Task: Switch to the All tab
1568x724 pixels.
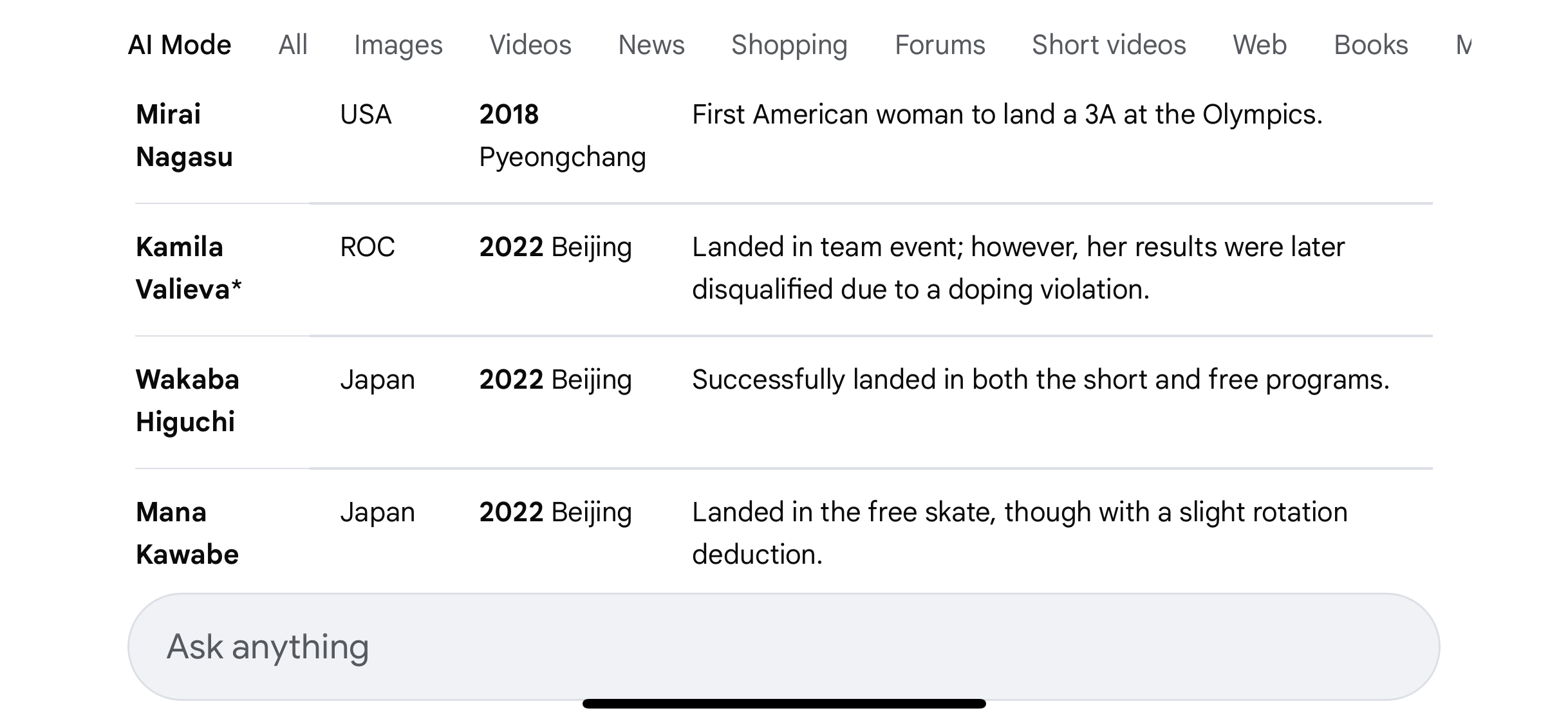Action: pos(293,45)
